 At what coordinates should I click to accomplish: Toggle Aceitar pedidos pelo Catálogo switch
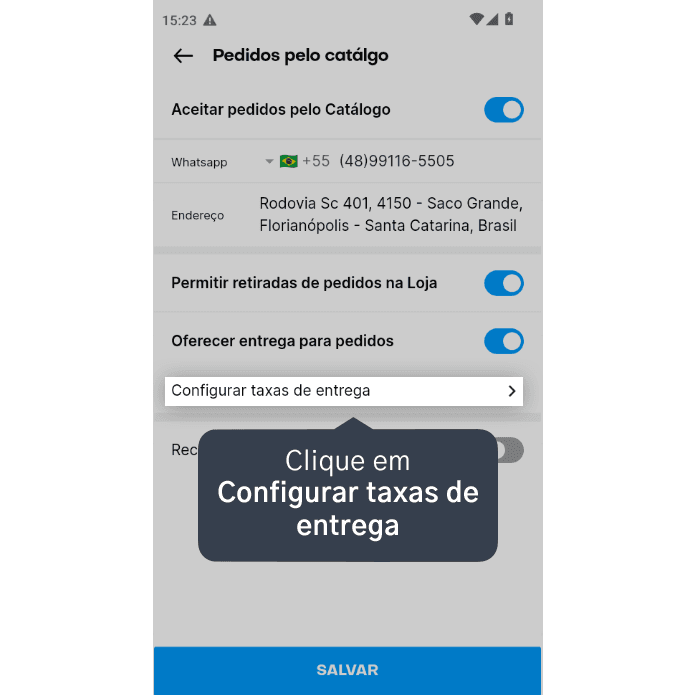[x=504, y=110]
